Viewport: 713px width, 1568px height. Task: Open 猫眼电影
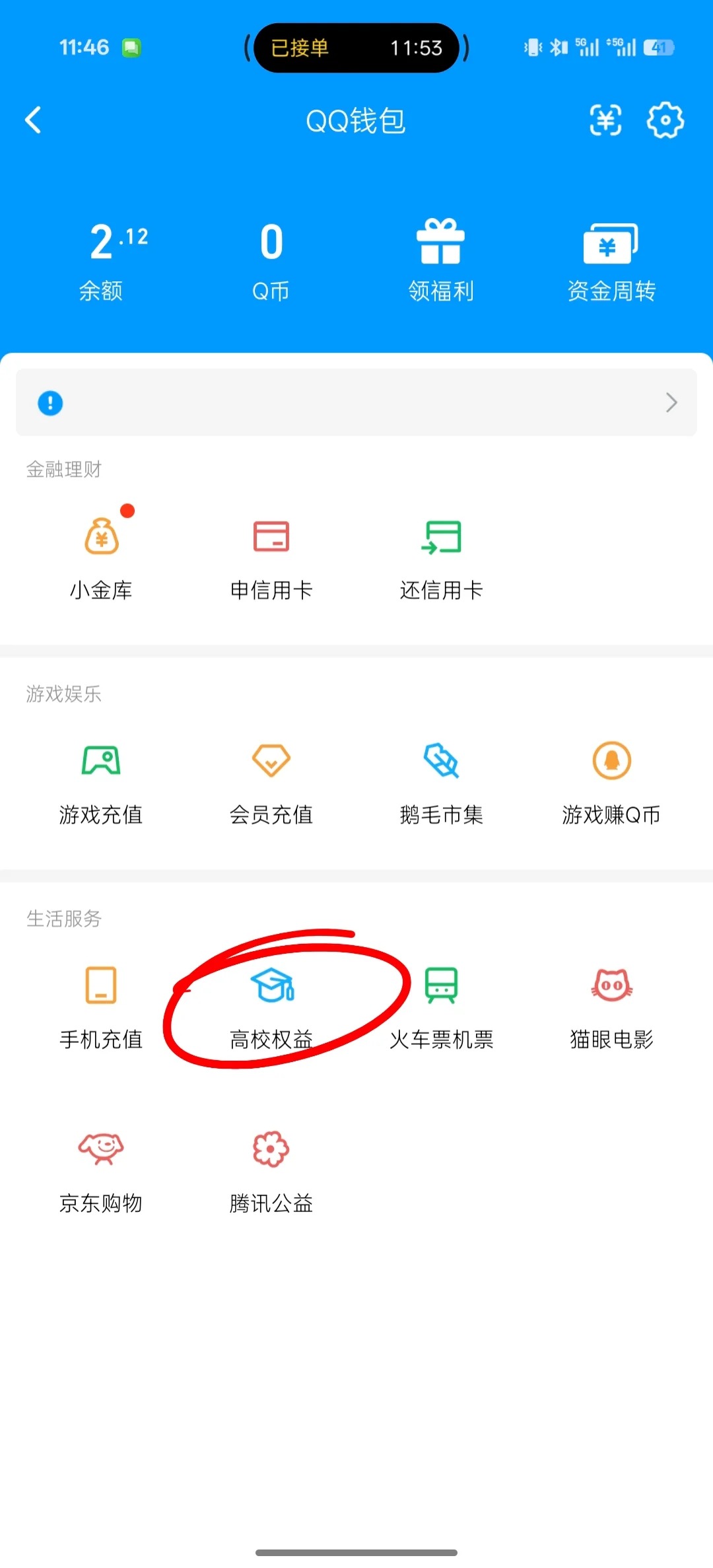tap(611, 1007)
